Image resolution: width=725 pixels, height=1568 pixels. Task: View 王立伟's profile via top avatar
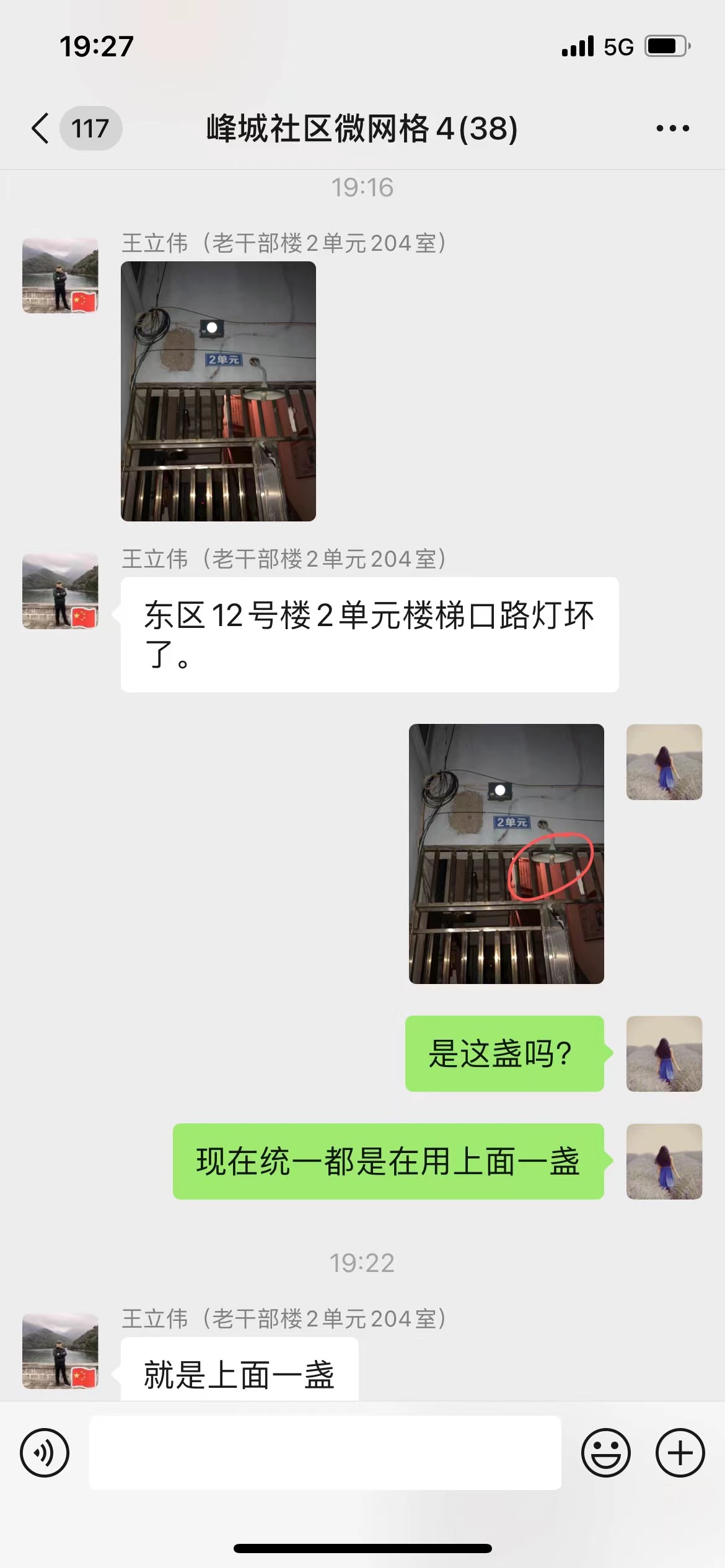point(60,276)
